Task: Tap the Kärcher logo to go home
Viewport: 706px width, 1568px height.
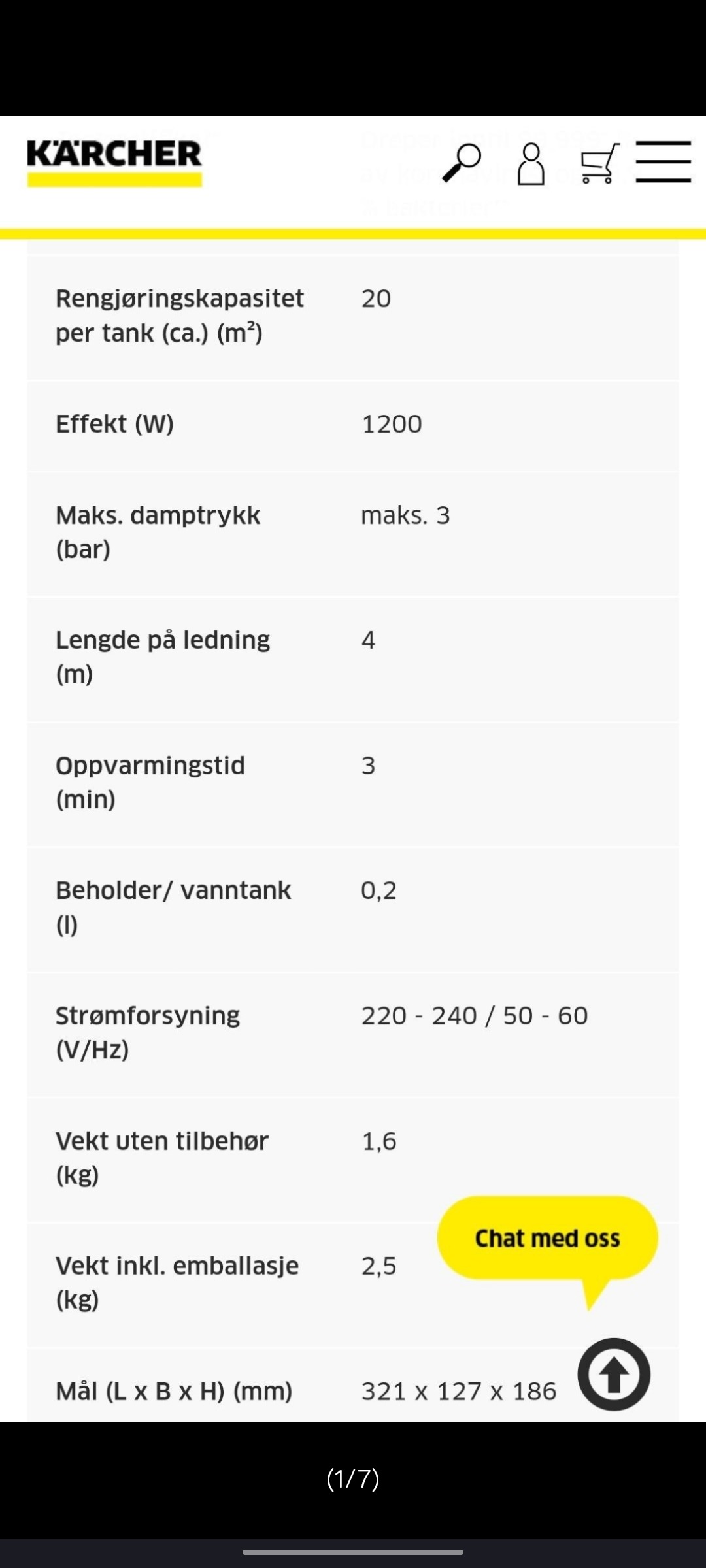Action: tap(114, 163)
